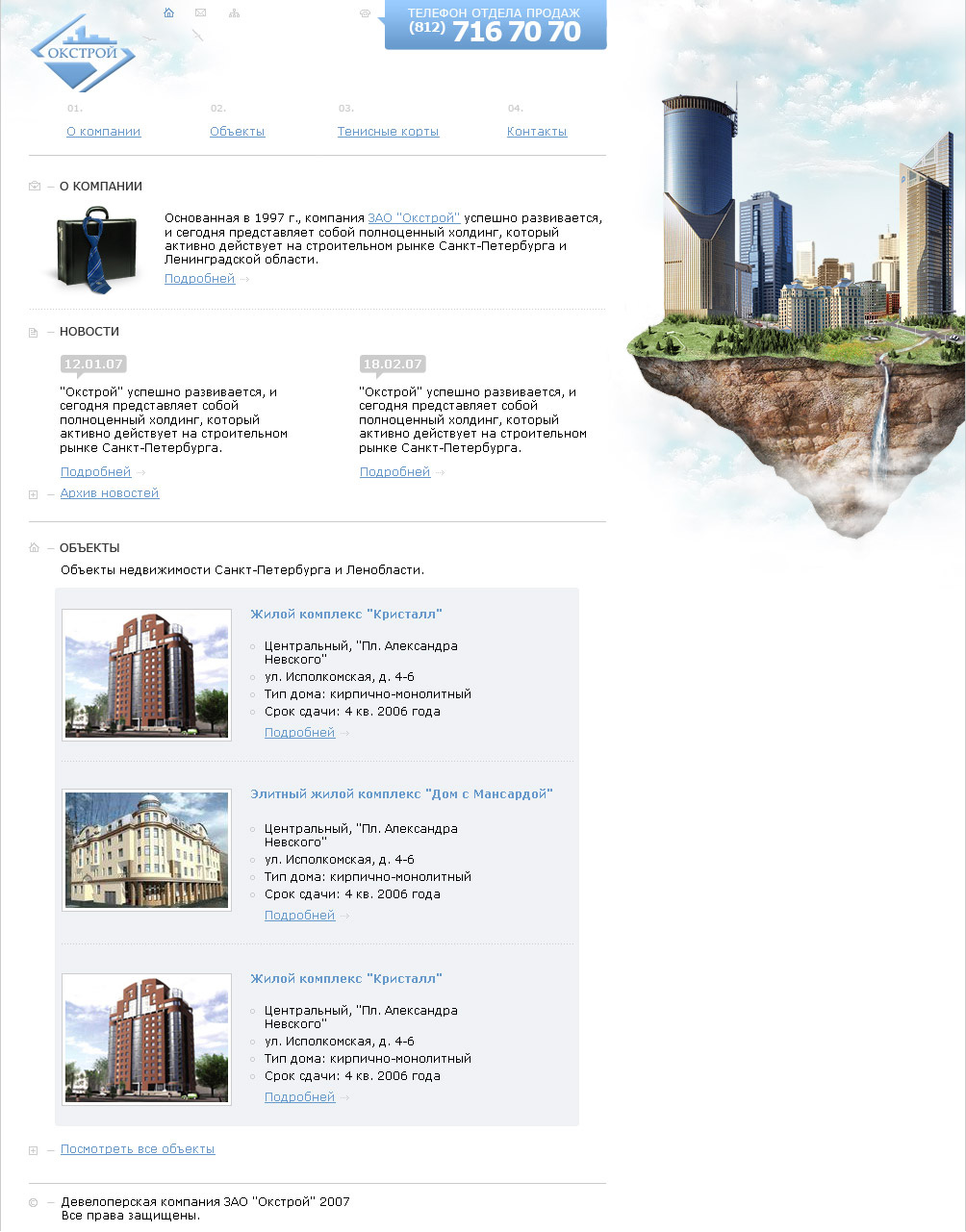Viewport: 966px width, 1232px height.
Task: Open the home icon at top
Action: [x=169, y=13]
